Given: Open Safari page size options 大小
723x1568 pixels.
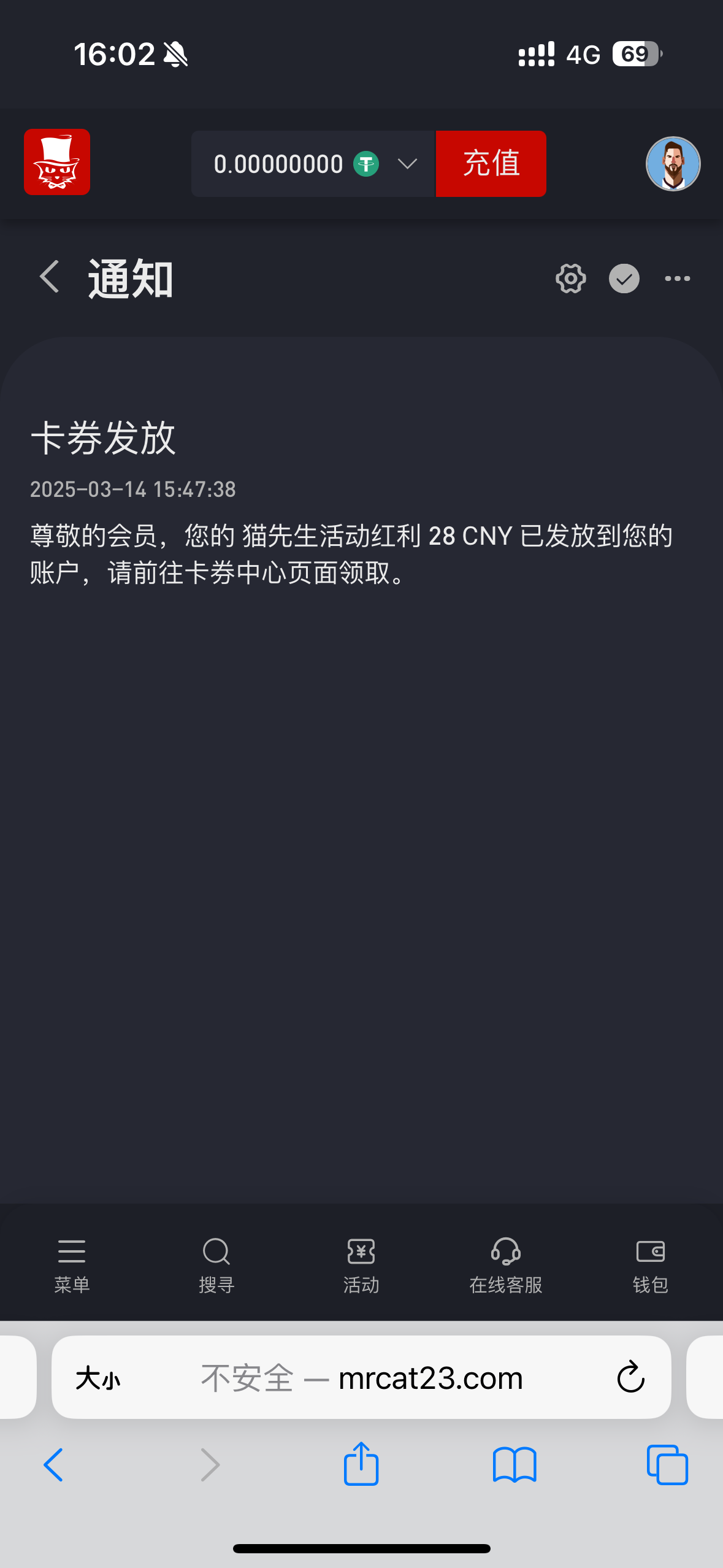Looking at the screenshot, I should point(98,1378).
